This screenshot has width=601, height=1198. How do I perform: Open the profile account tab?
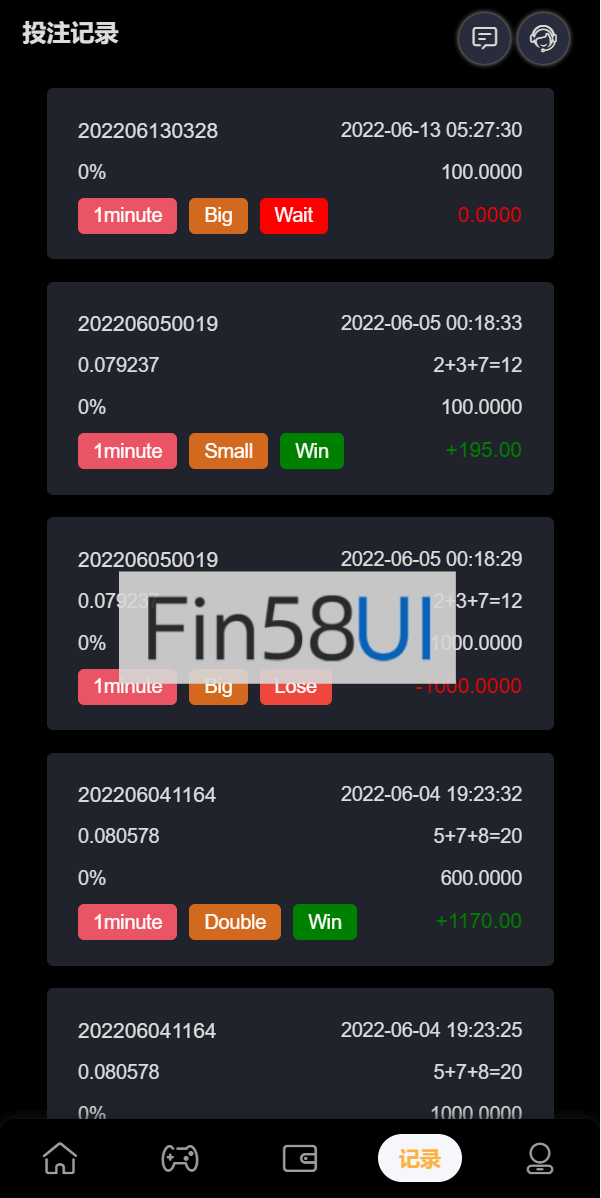coord(540,1158)
